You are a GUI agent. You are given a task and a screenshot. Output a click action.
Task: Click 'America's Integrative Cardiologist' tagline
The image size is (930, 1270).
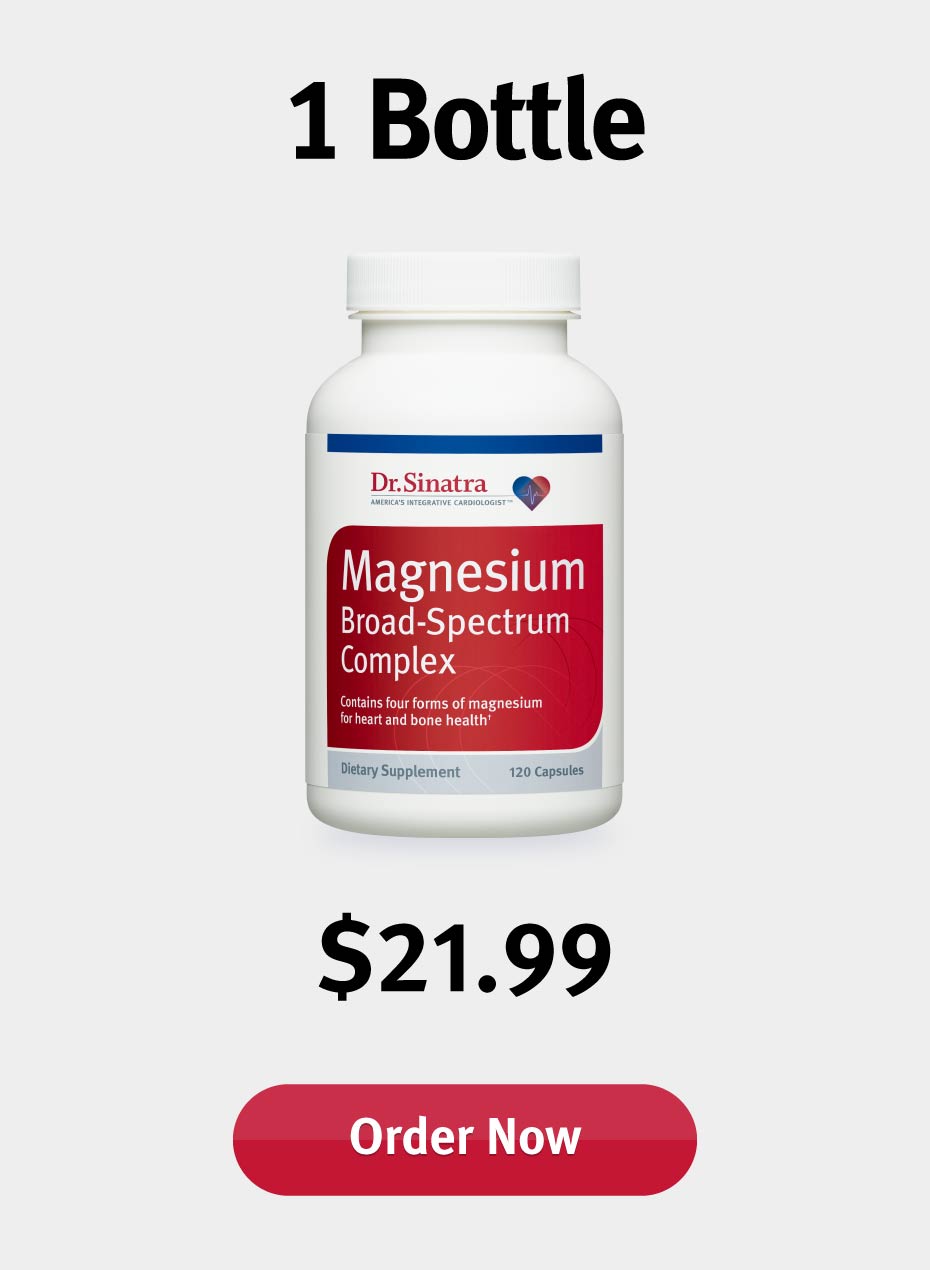pos(440,504)
